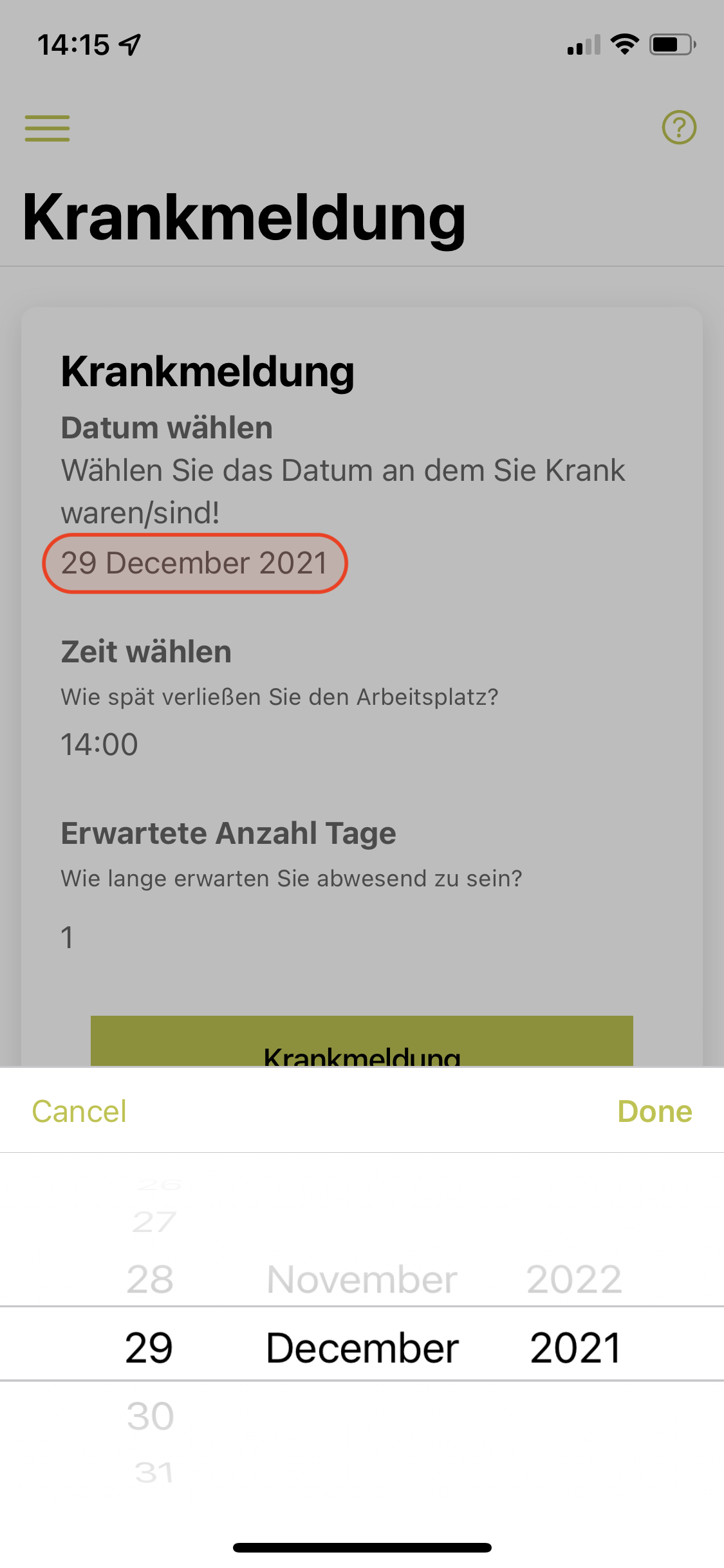This screenshot has width=724, height=1568.
Task: Choose 2022 in the year wheel
Action: [574, 1279]
